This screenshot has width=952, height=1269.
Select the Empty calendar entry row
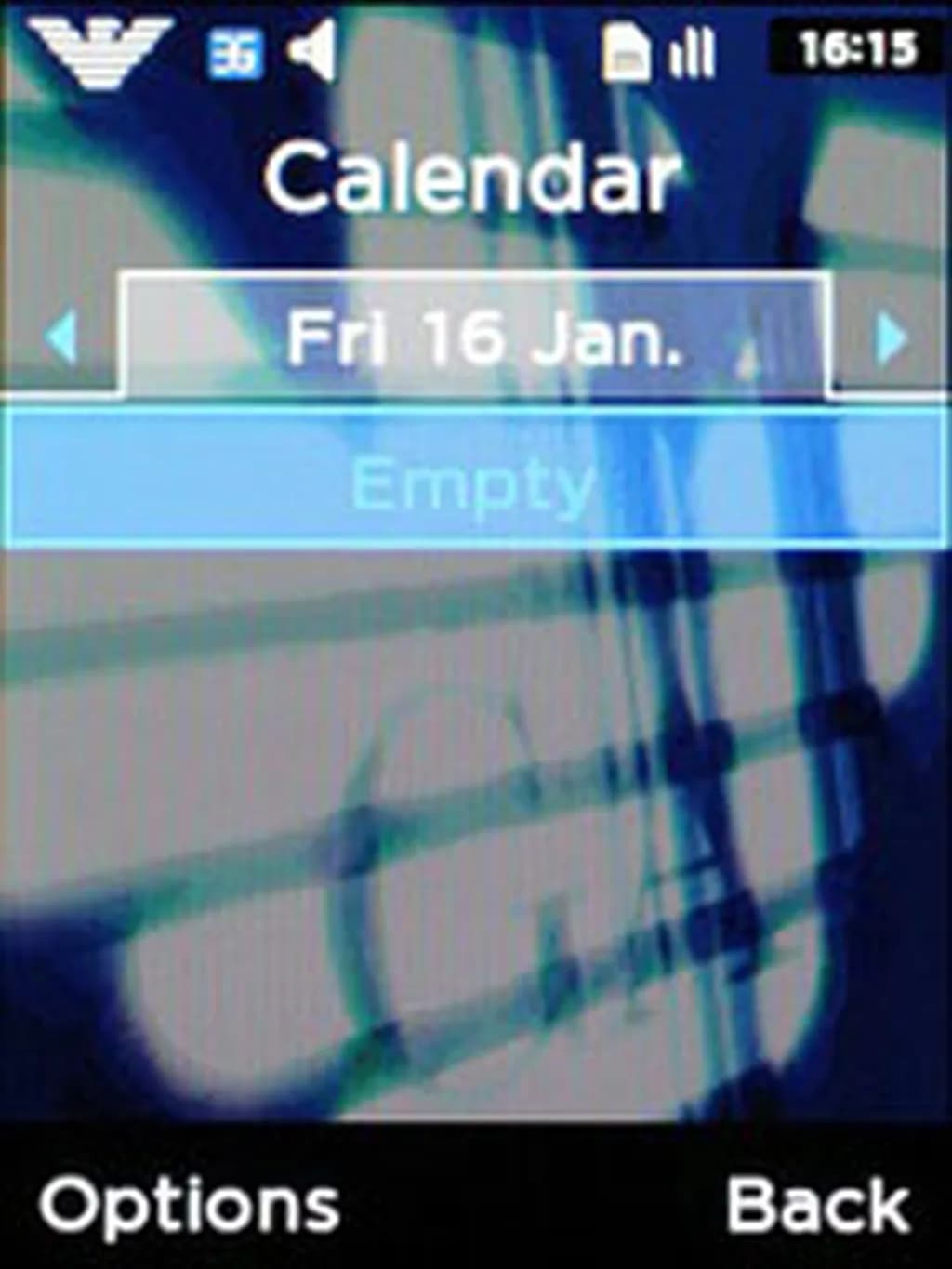click(474, 482)
